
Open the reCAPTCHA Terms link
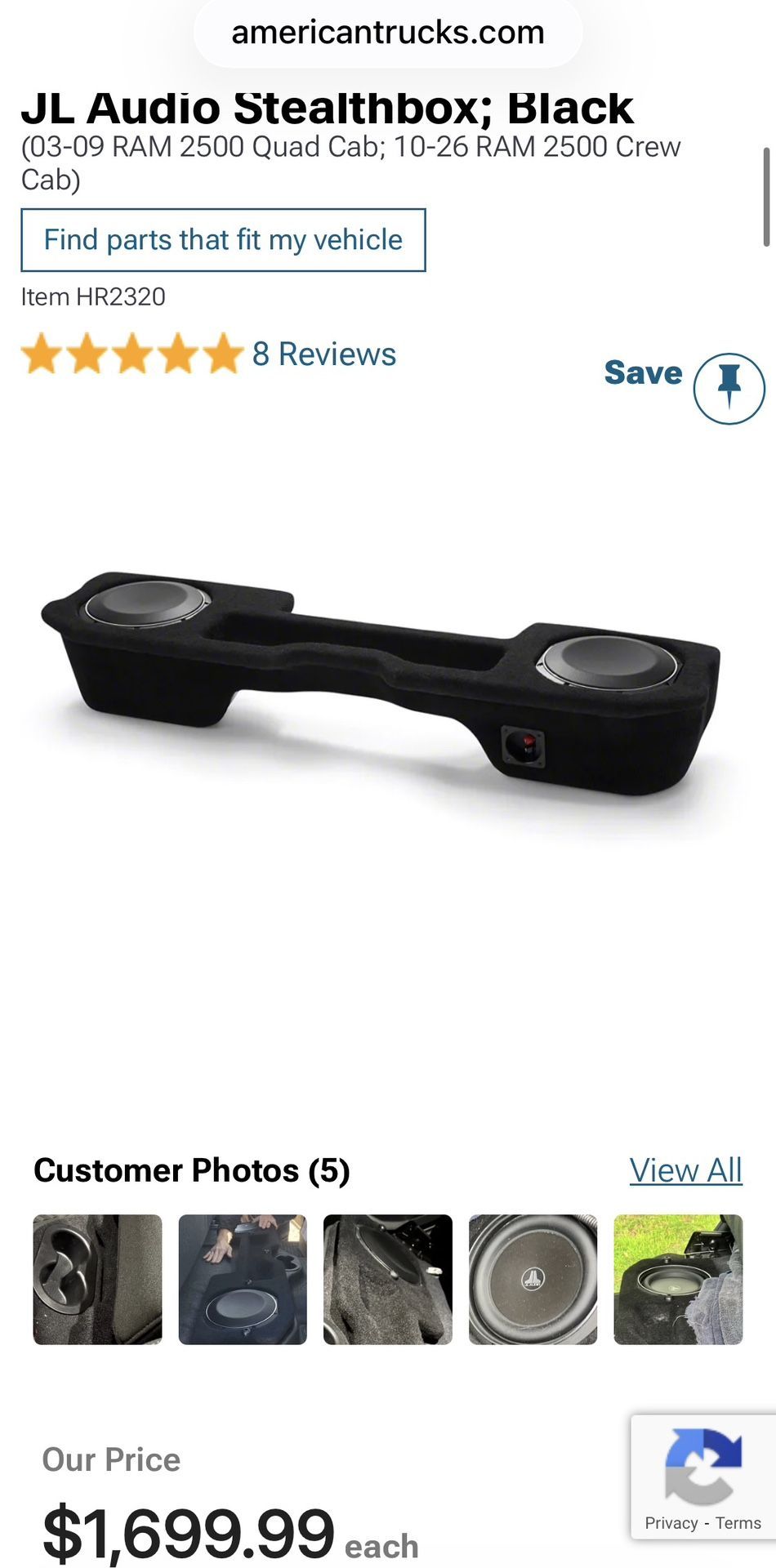pyautogui.click(x=738, y=1523)
